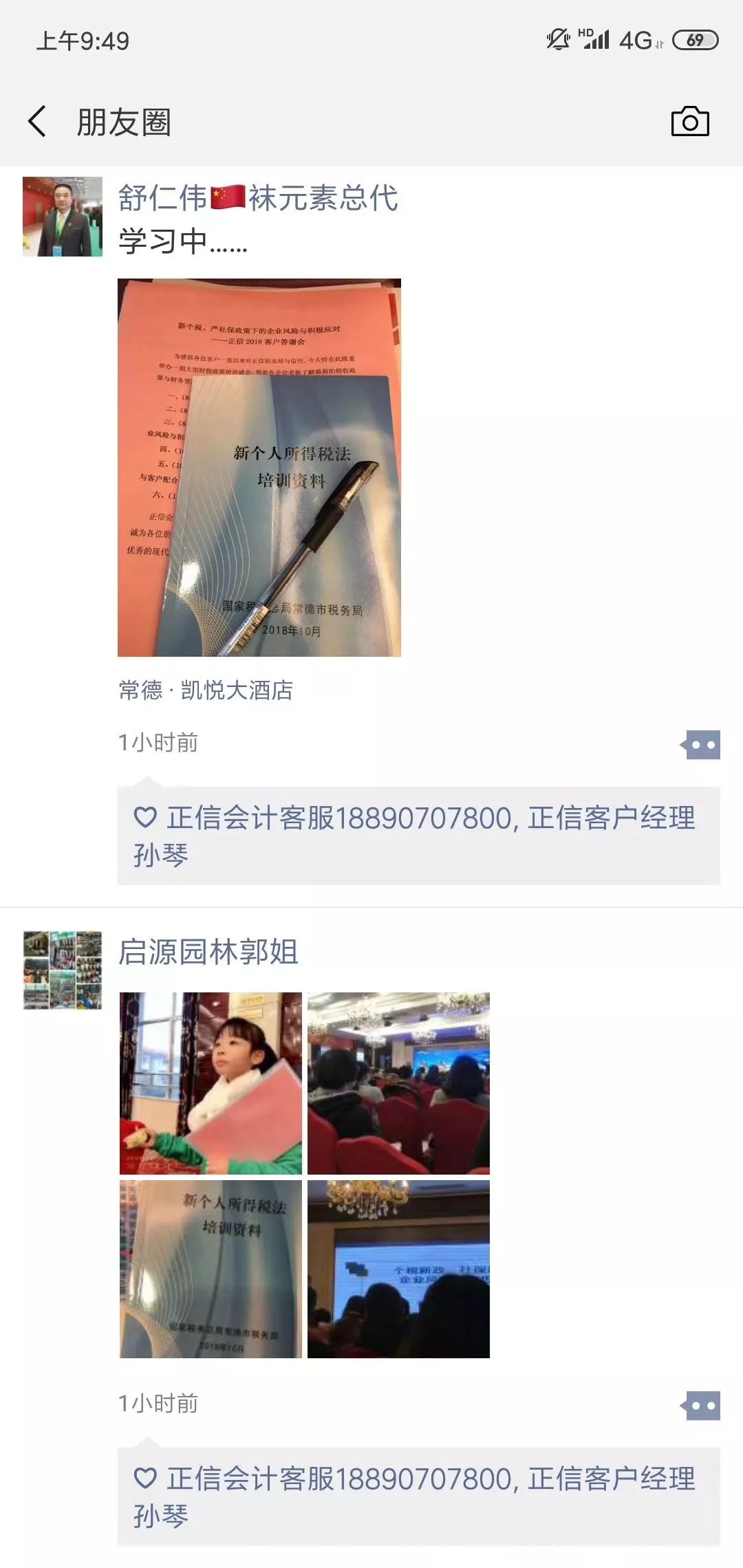Open like/comment menu on 舒仁伟's post
The width and height of the screenshot is (743, 1568).
700,745
